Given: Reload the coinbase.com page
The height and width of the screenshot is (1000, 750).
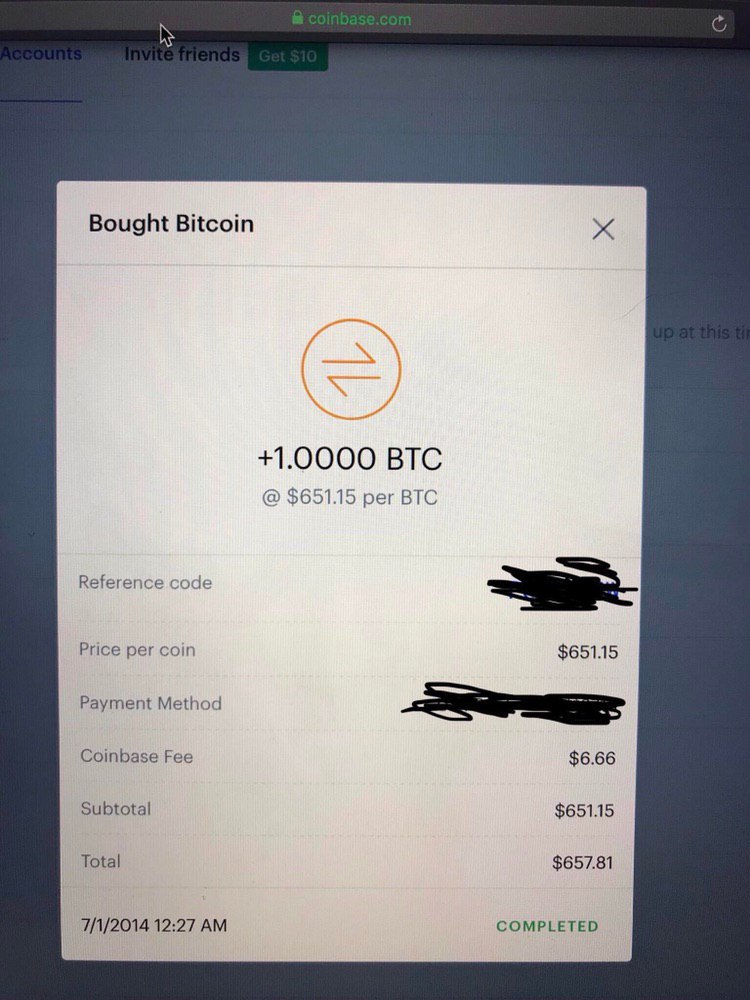Looking at the screenshot, I should coord(718,24).
